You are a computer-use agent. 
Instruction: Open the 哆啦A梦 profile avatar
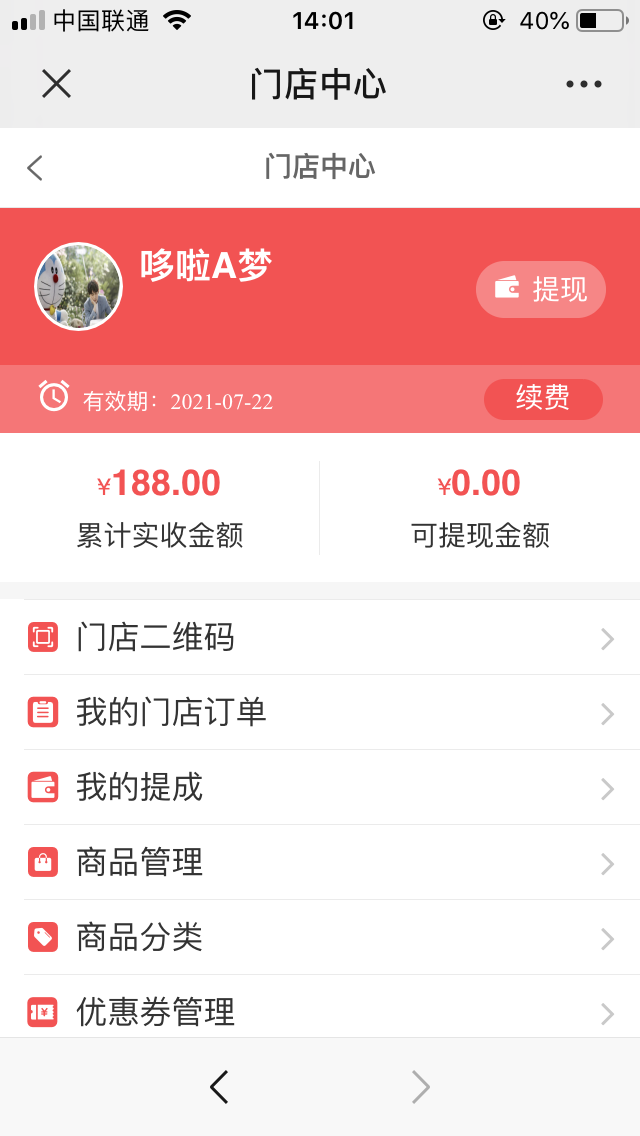(x=78, y=287)
